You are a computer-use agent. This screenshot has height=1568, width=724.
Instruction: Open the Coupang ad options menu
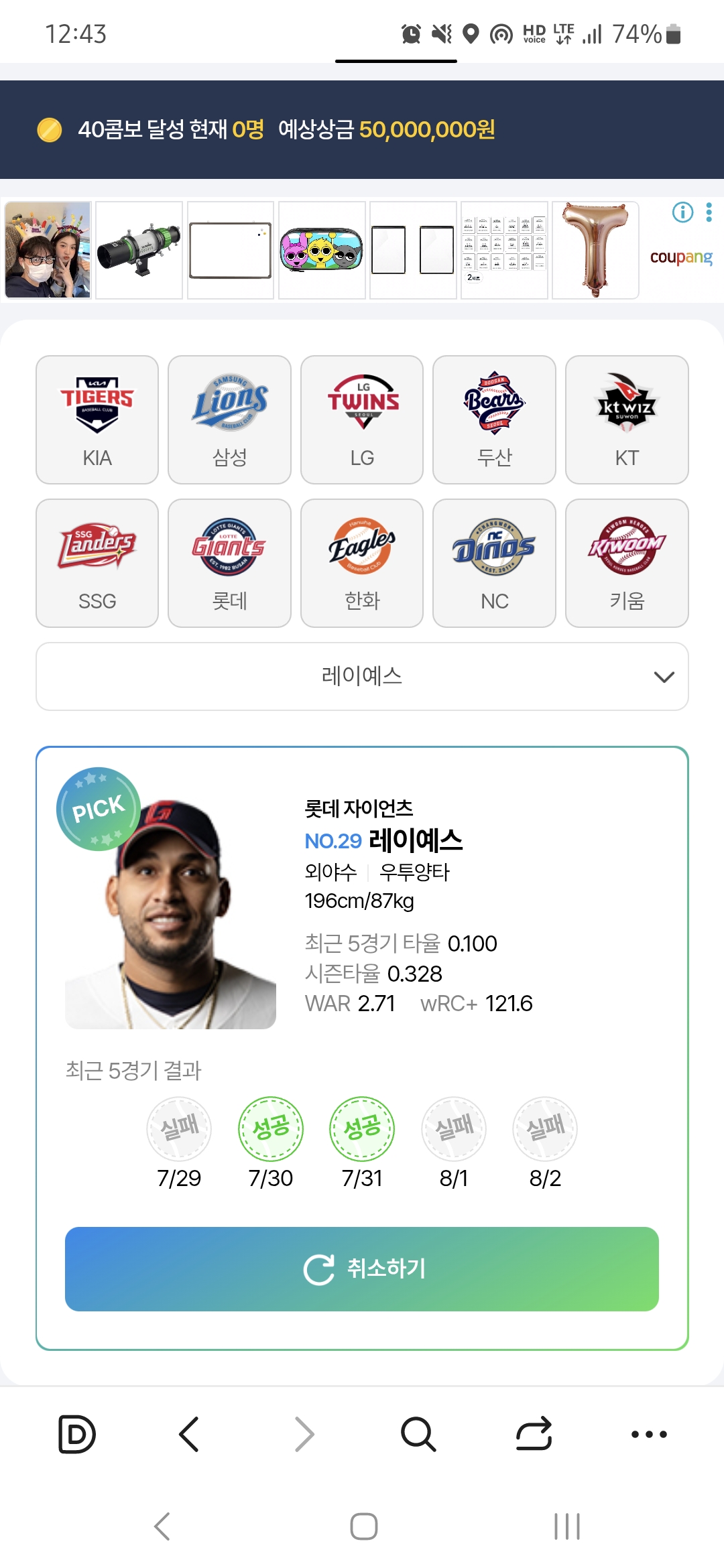click(709, 212)
